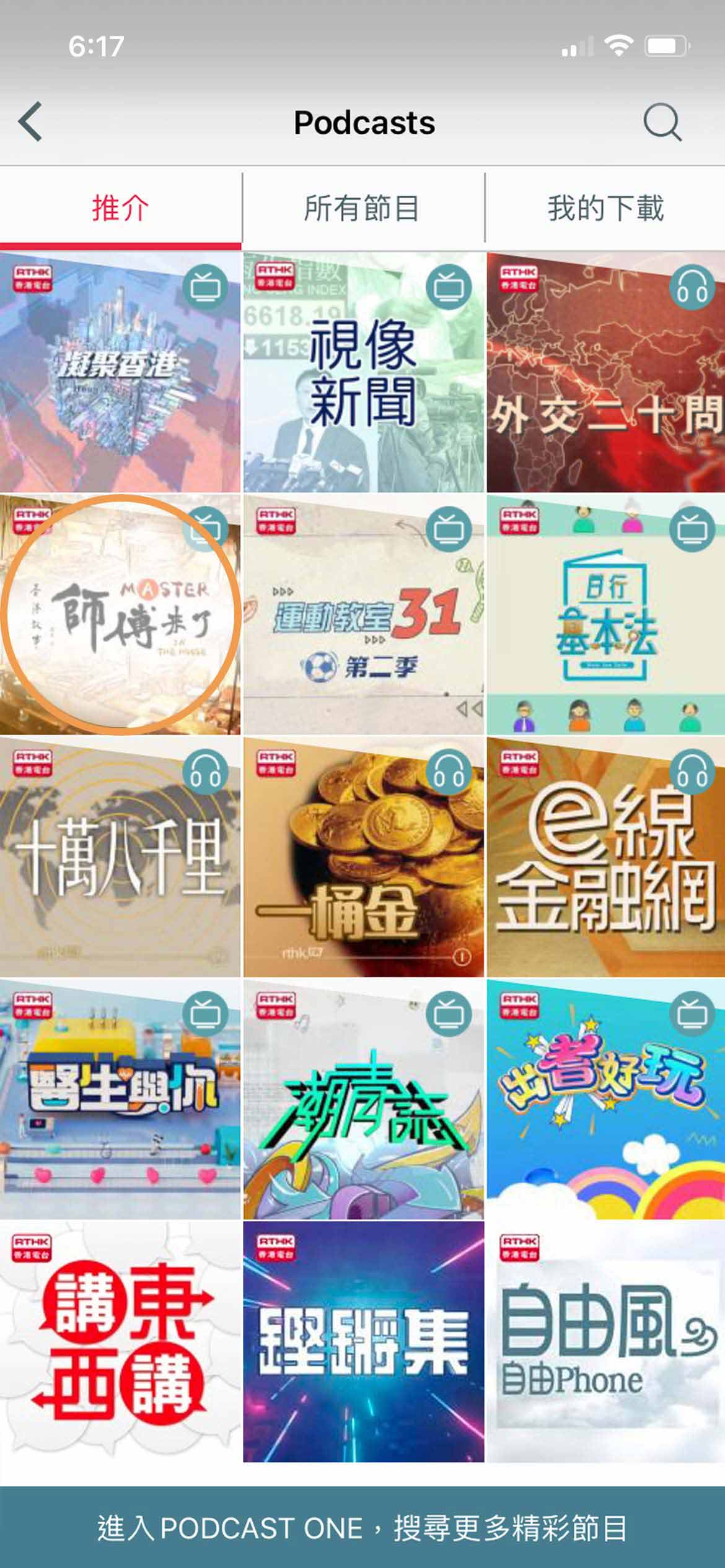Open the 十萬八千里 podcast tile
Viewport: 725px width, 1568px height.
(x=120, y=857)
